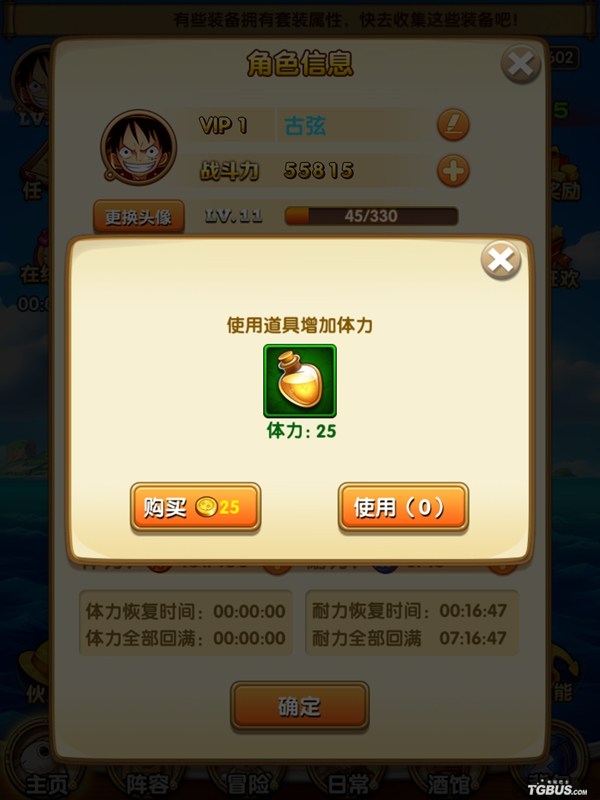Close the stamina item popup
600x800 pixels.
click(x=500, y=262)
